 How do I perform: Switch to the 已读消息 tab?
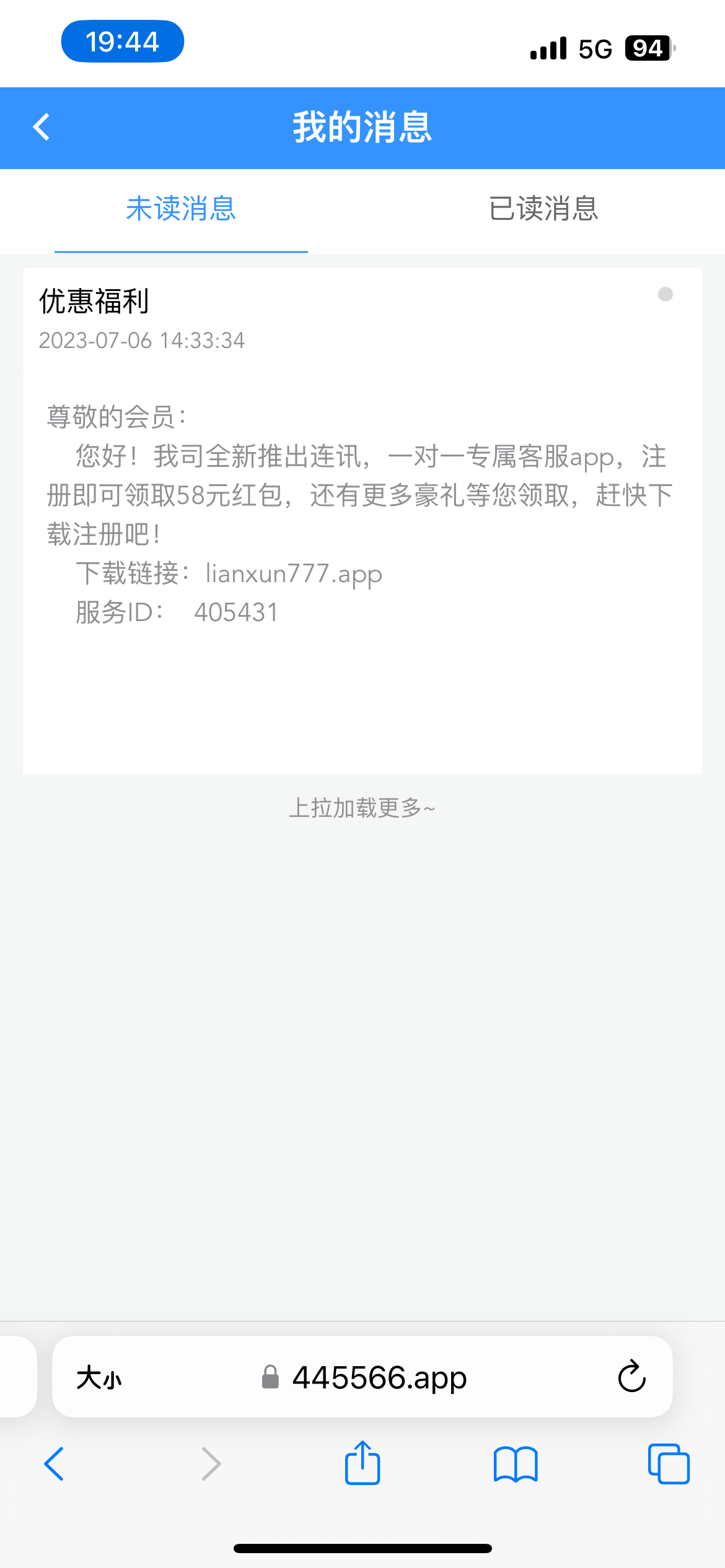click(x=543, y=209)
